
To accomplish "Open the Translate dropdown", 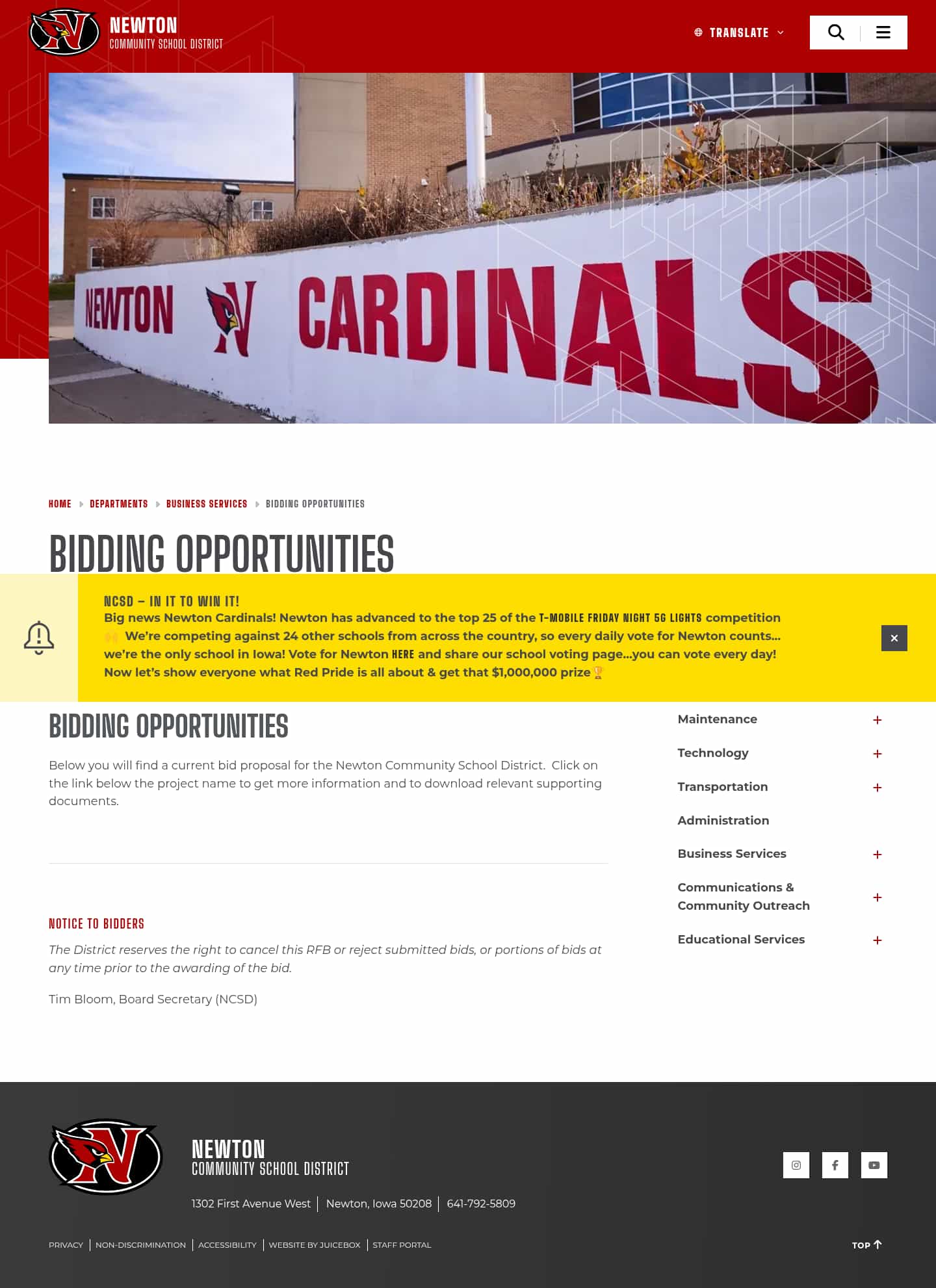I will pos(739,32).
